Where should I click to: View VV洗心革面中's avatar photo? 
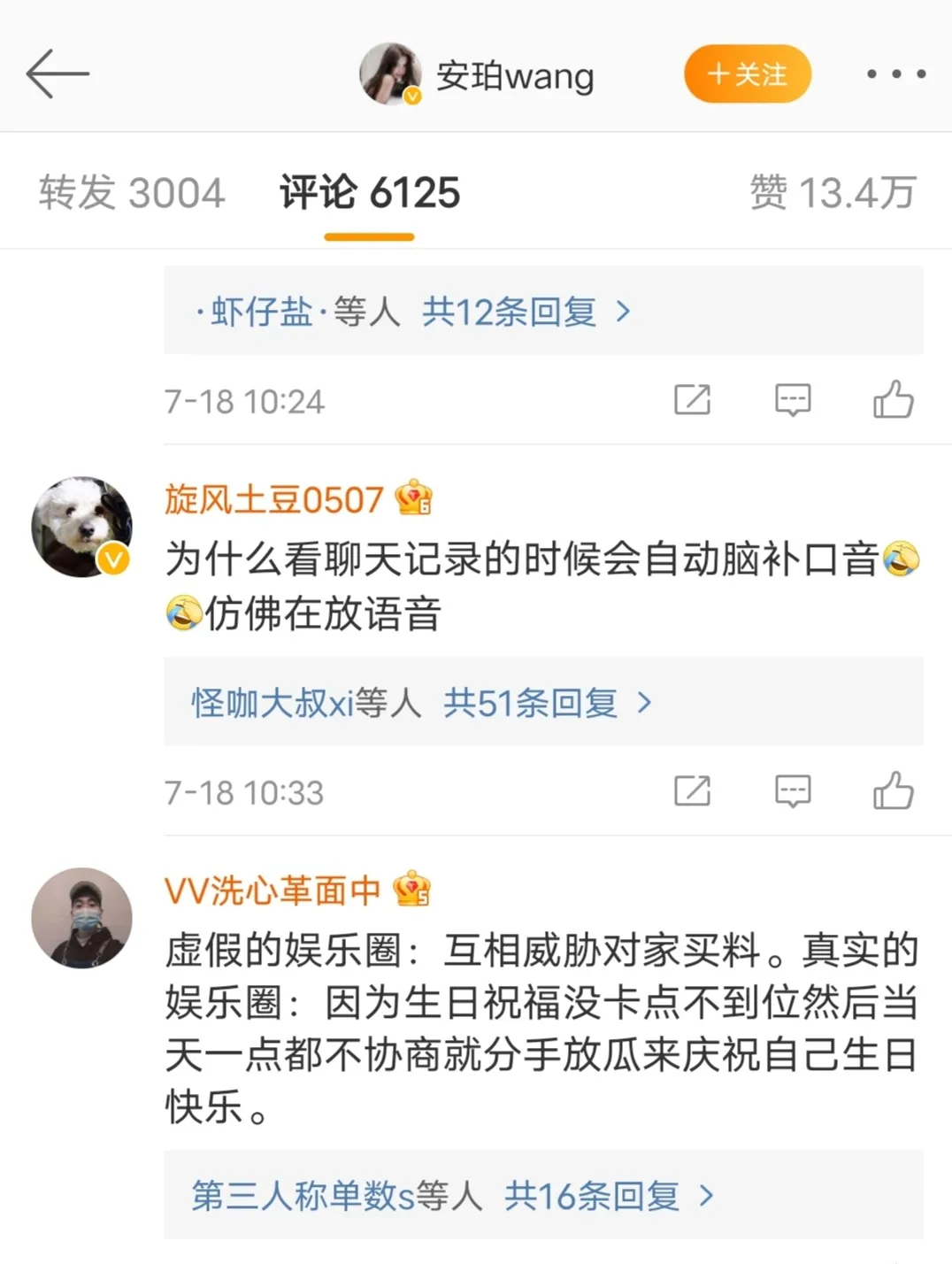pyautogui.click(x=82, y=918)
